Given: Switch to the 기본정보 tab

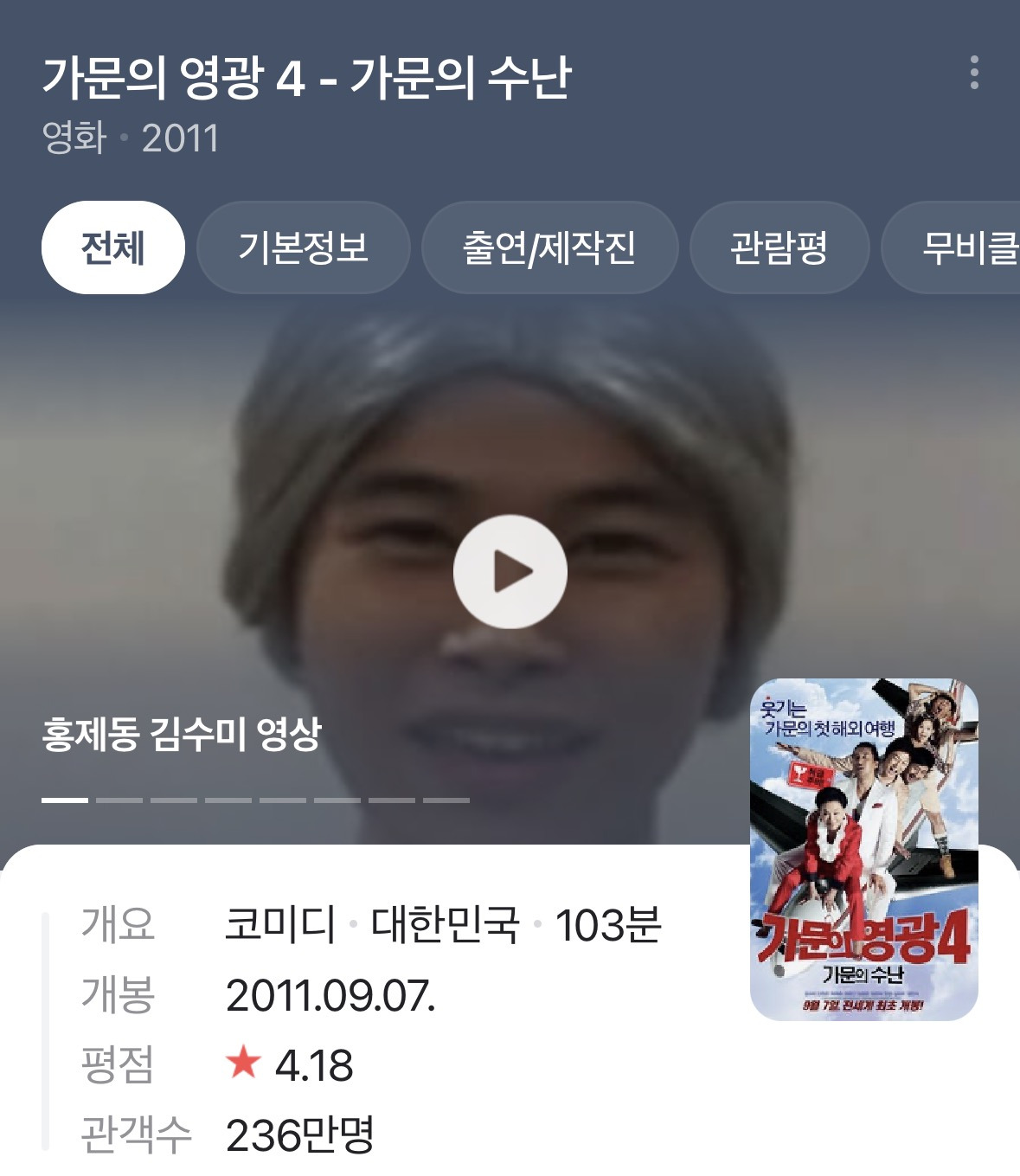Looking at the screenshot, I should (303, 247).
